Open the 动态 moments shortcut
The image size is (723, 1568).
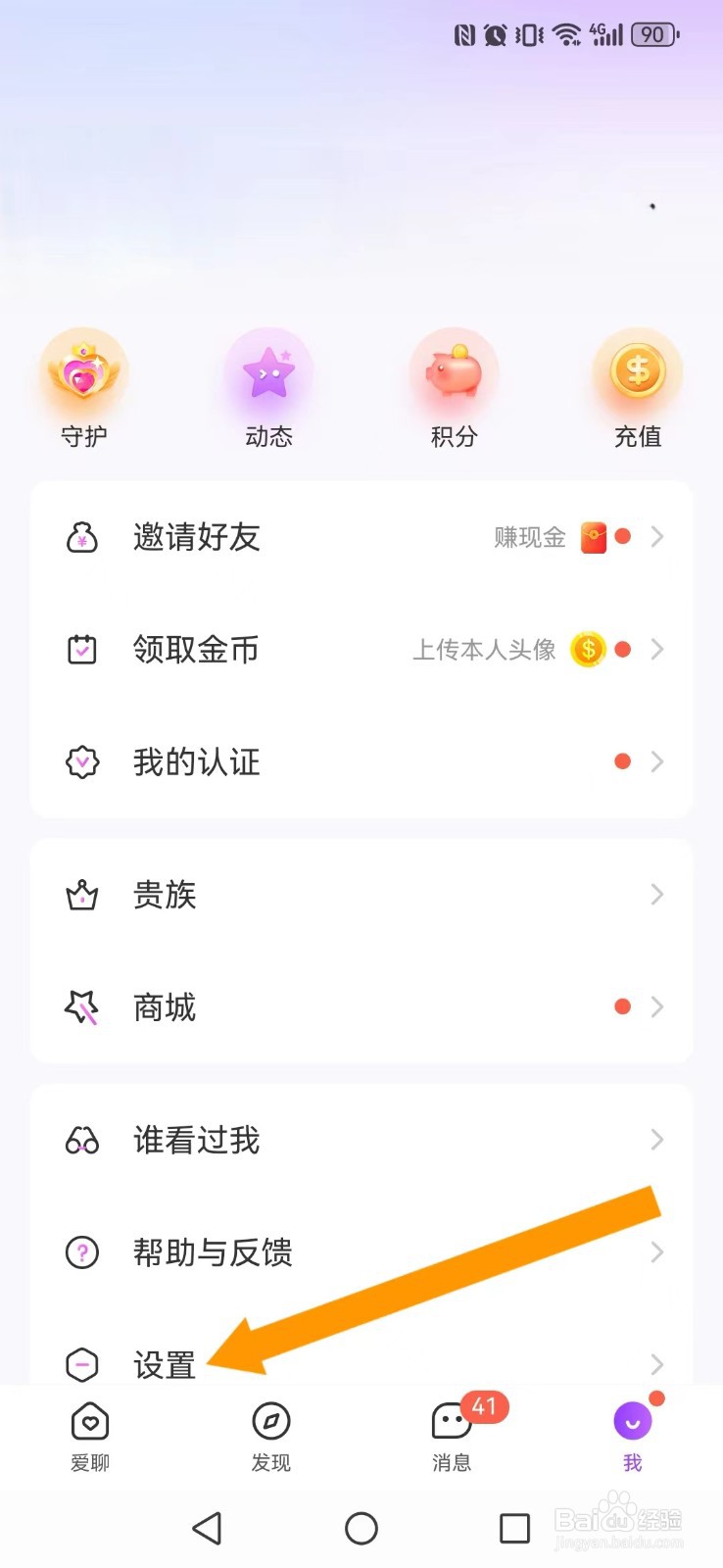(268, 388)
